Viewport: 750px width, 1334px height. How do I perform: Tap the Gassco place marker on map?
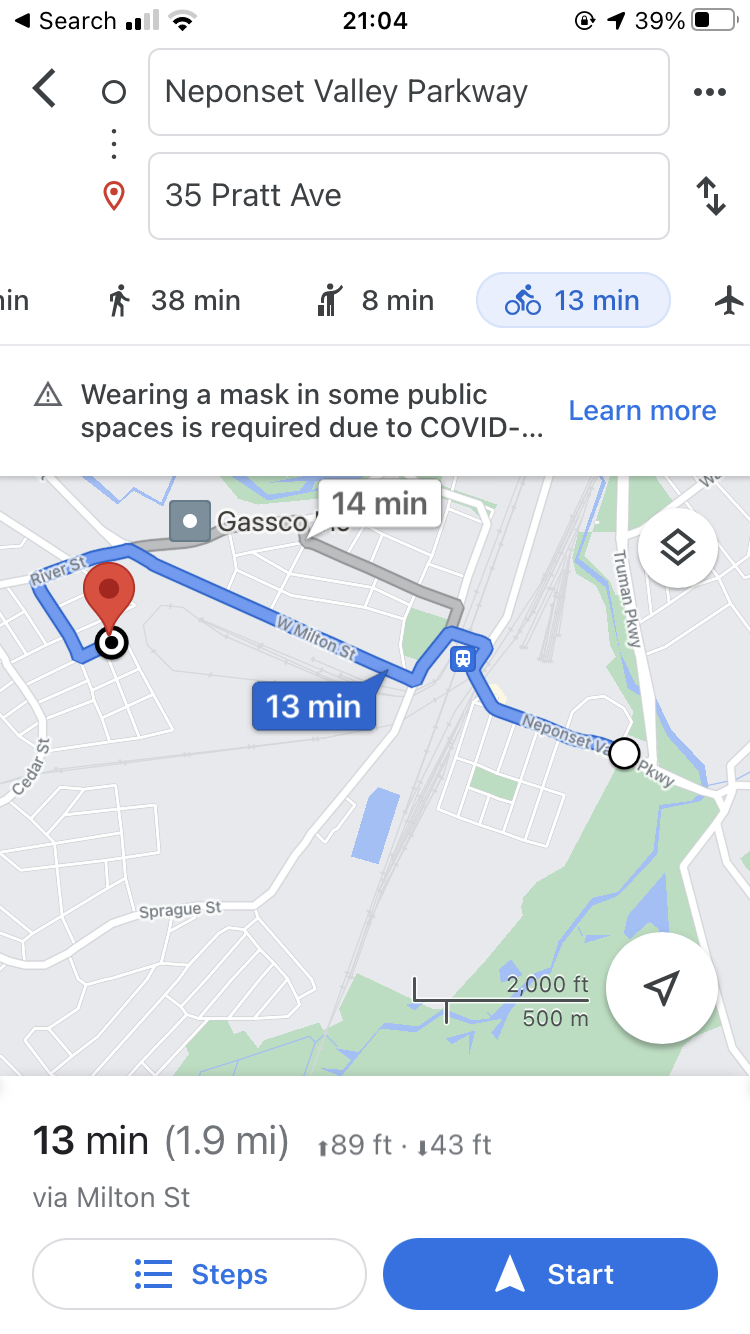189,521
